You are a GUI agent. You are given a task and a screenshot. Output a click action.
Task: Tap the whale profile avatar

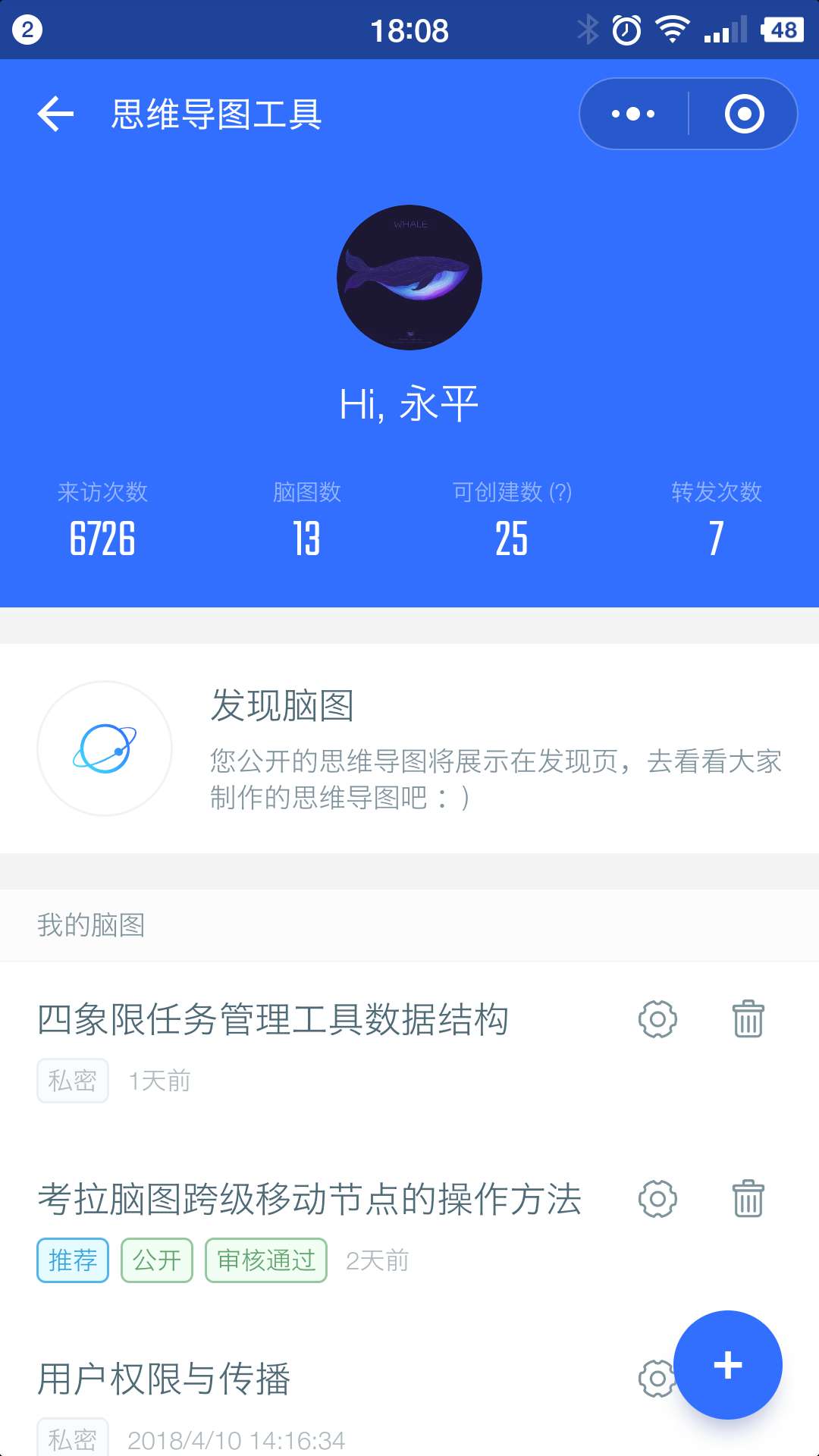[x=409, y=278]
